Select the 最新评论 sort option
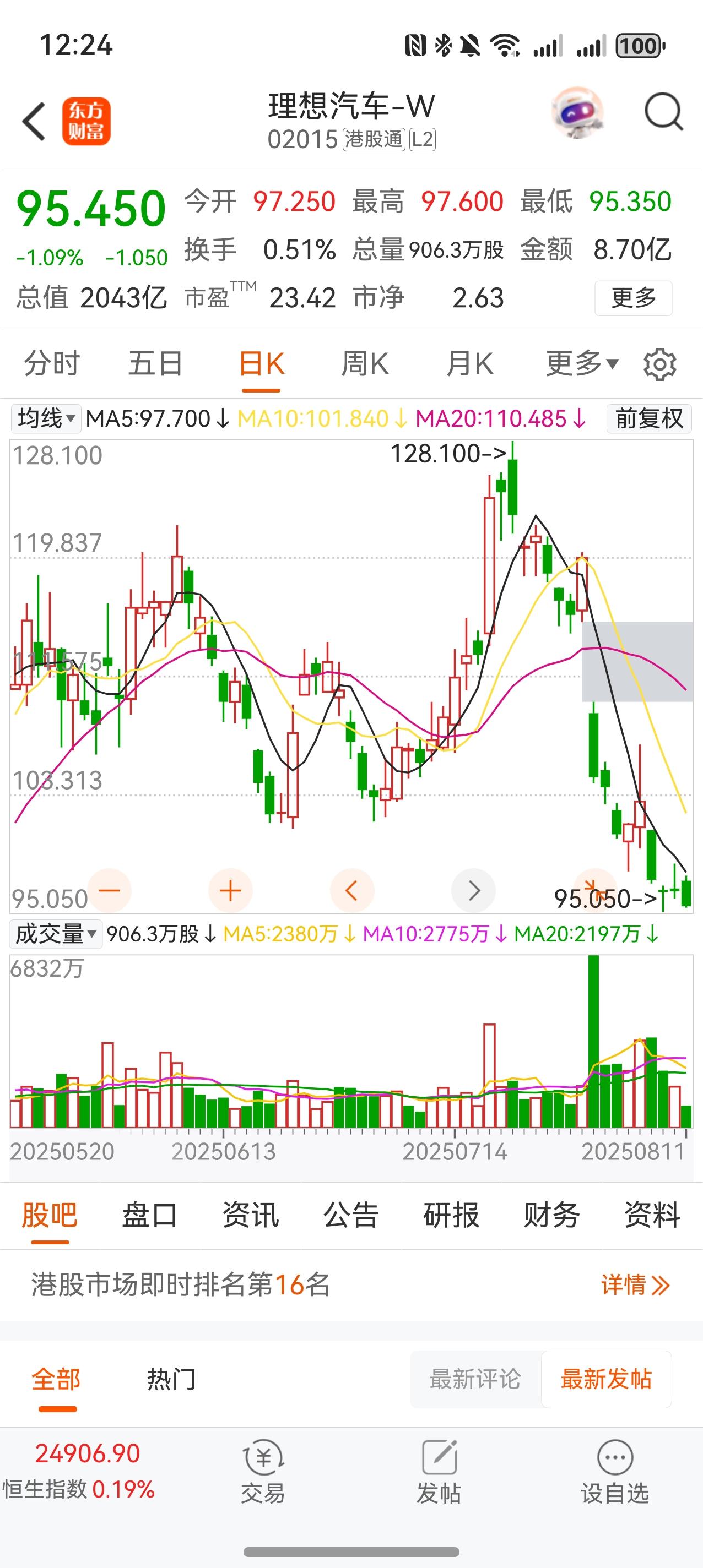 tap(475, 1379)
